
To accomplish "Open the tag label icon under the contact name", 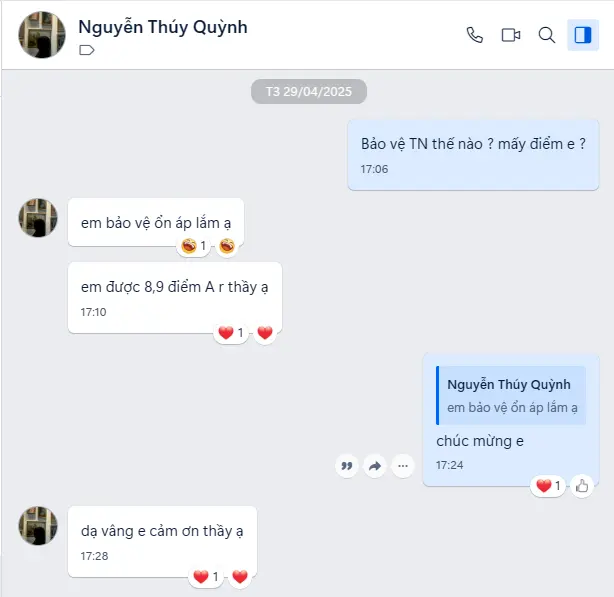I will click(87, 50).
